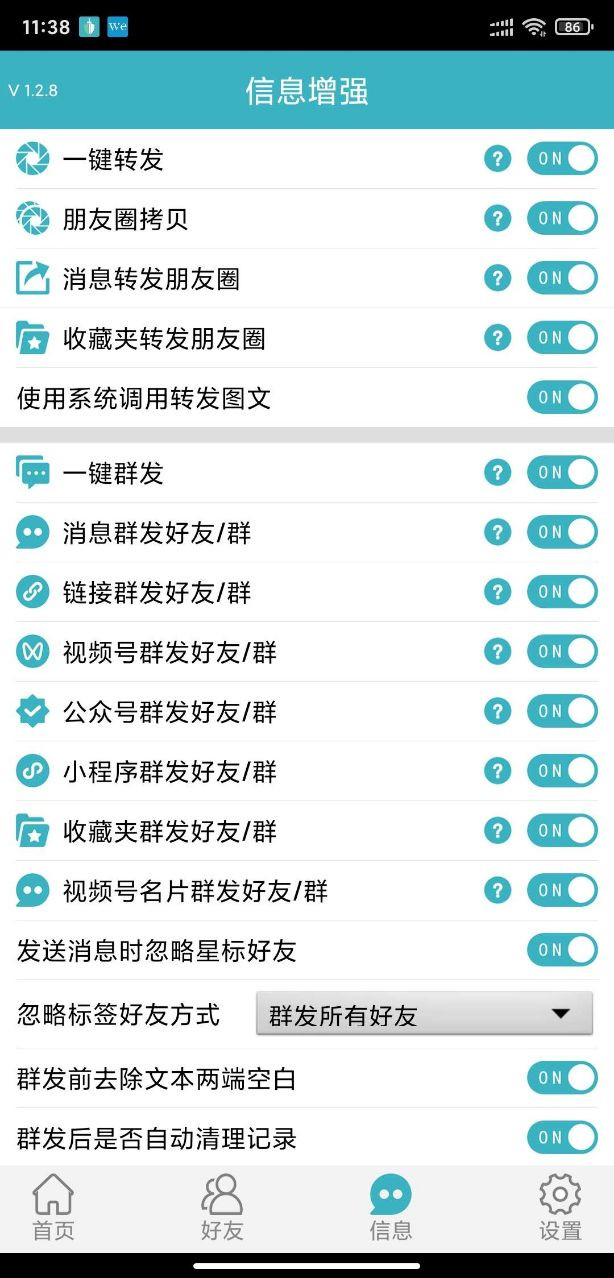The height and width of the screenshot is (1278, 614).
Task: Open help for 朋友圈拷贝
Action: point(497,219)
